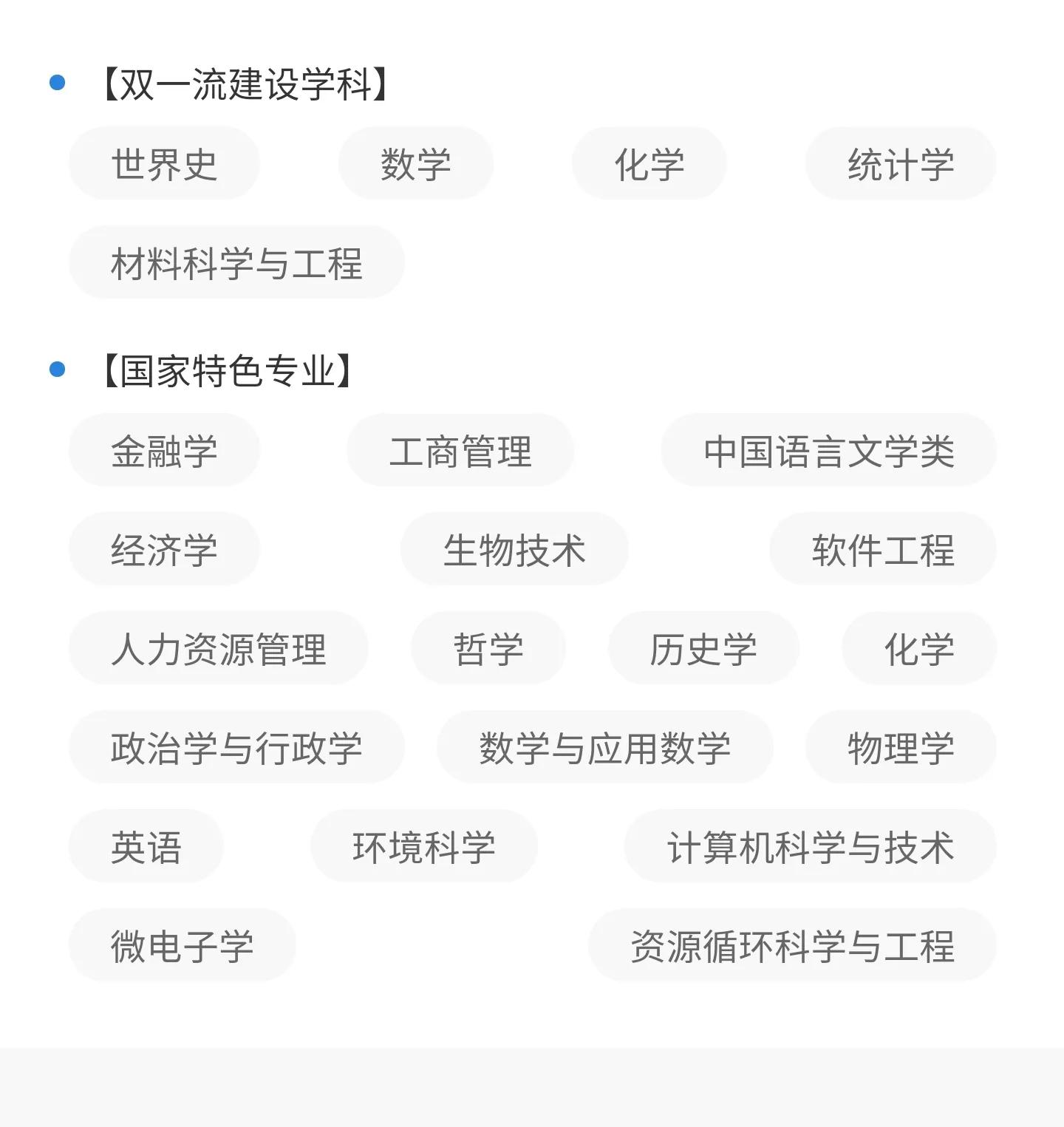The image size is (1064, 1127).
Task: Click the 生物技术 specialty tag
Action: tap(514, 549)
